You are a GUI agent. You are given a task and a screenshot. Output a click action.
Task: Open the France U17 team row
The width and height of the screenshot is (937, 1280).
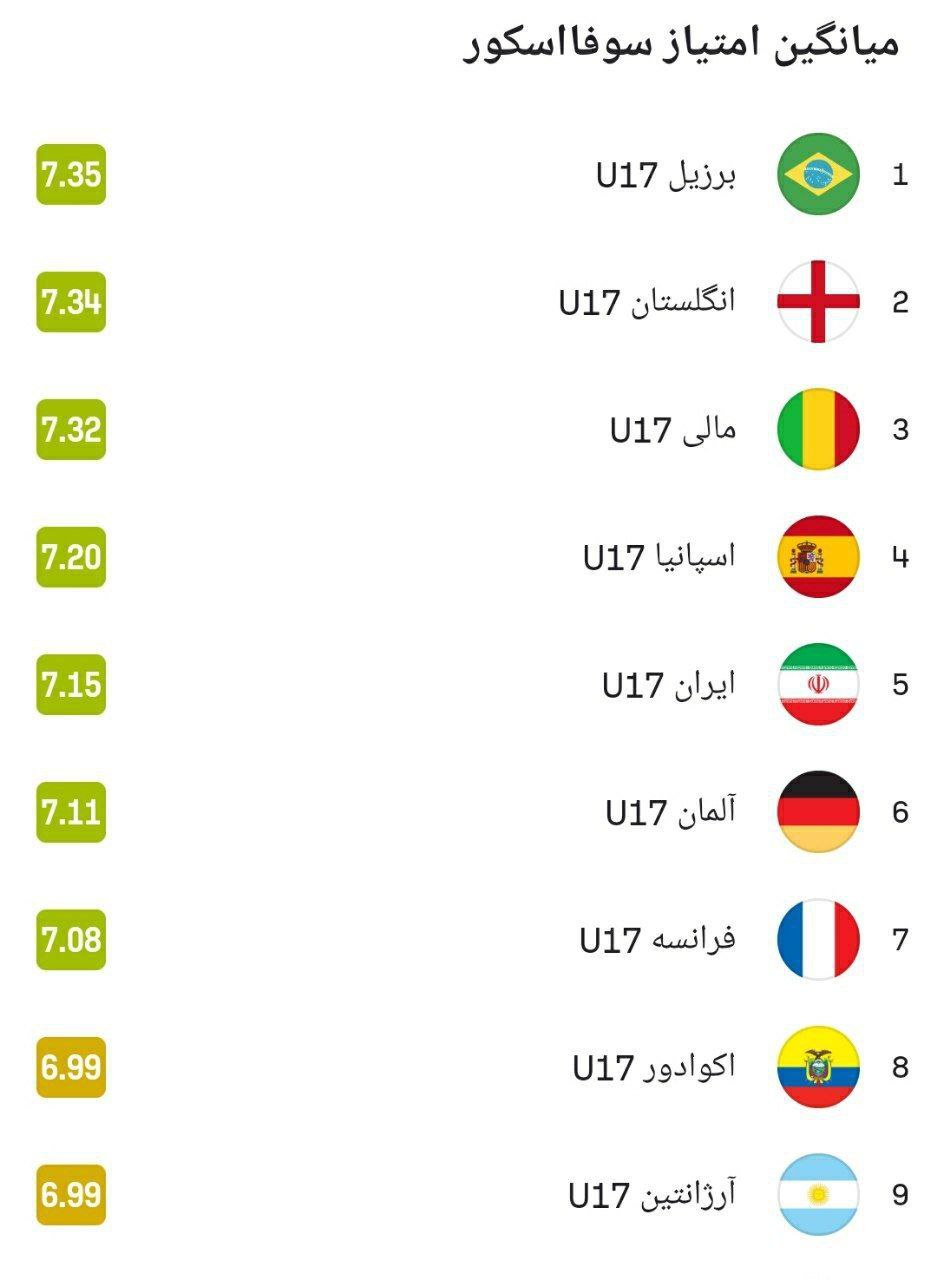pos(657,940)
